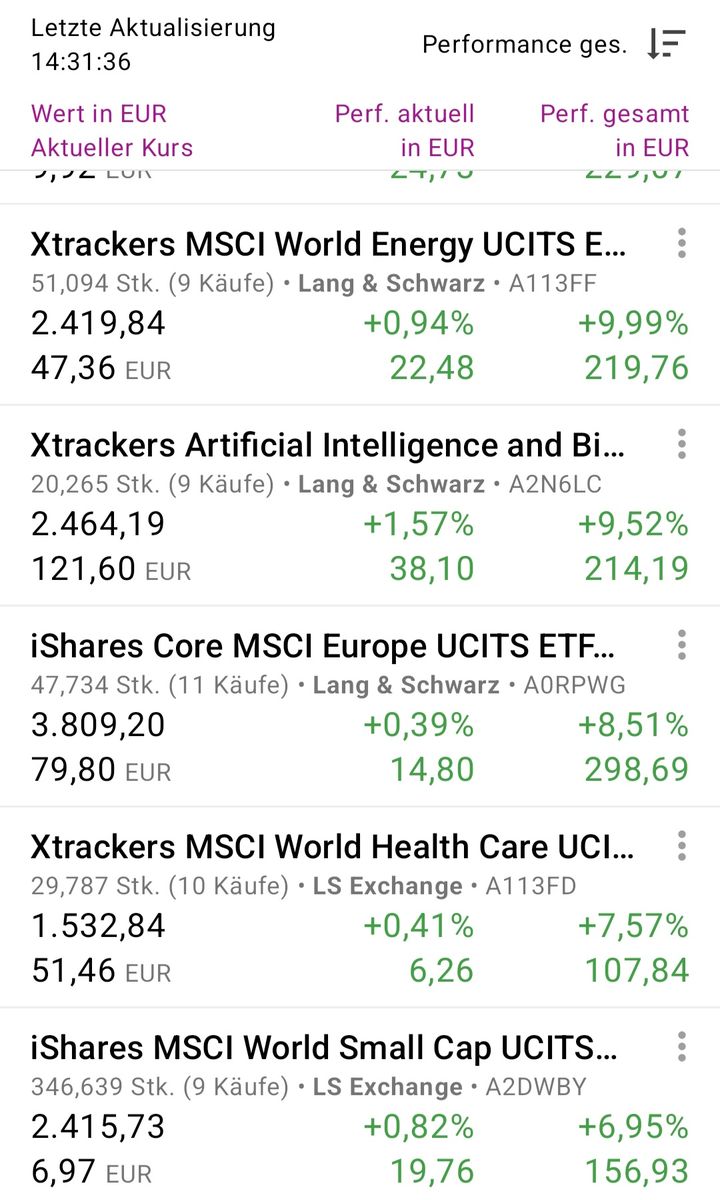View iShares Core MSCI Europe holding
Image resolution: width=720 pixels, height=1200 pixels.
coord(360,706)
